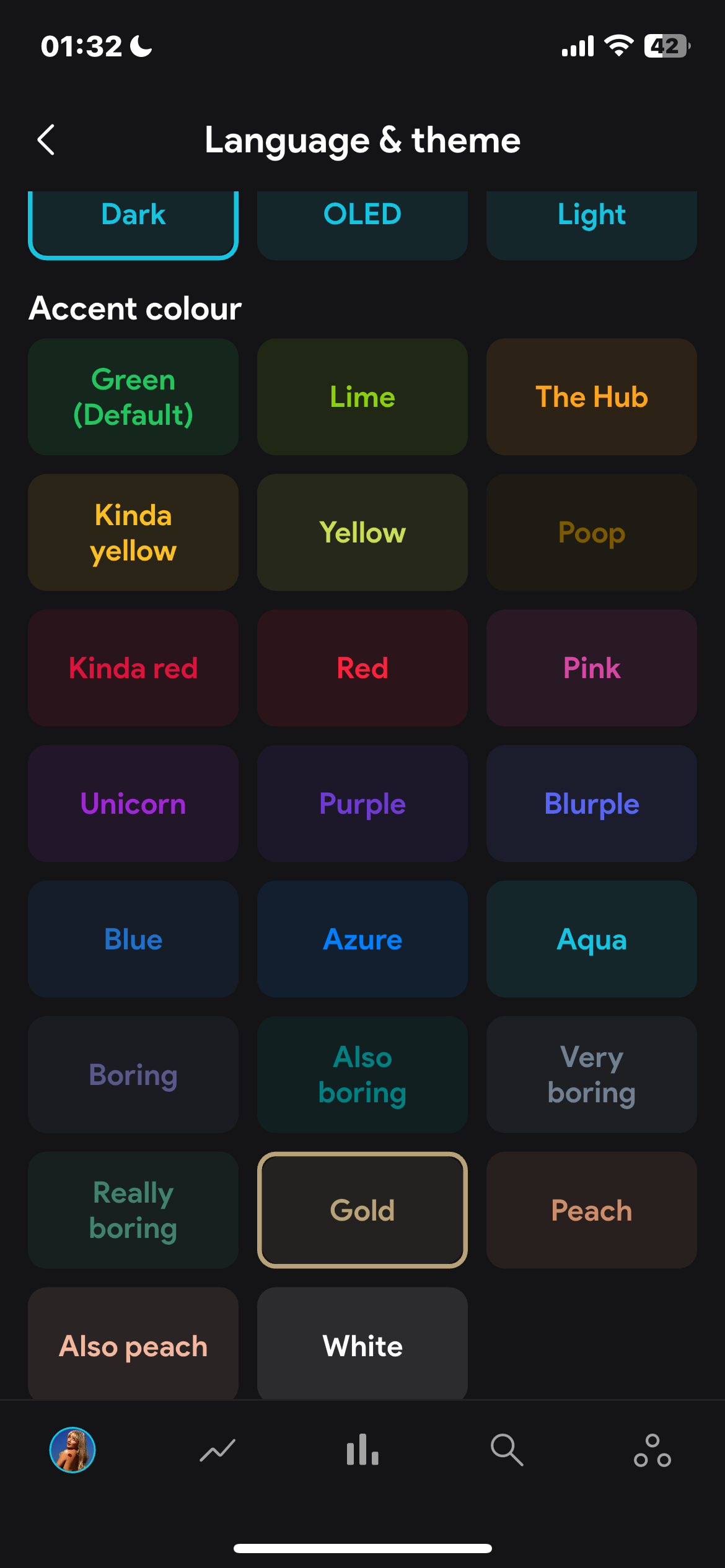Switch to the OLED theme
This screenshot has width=725, height=1568.
(x=362, y=222)
